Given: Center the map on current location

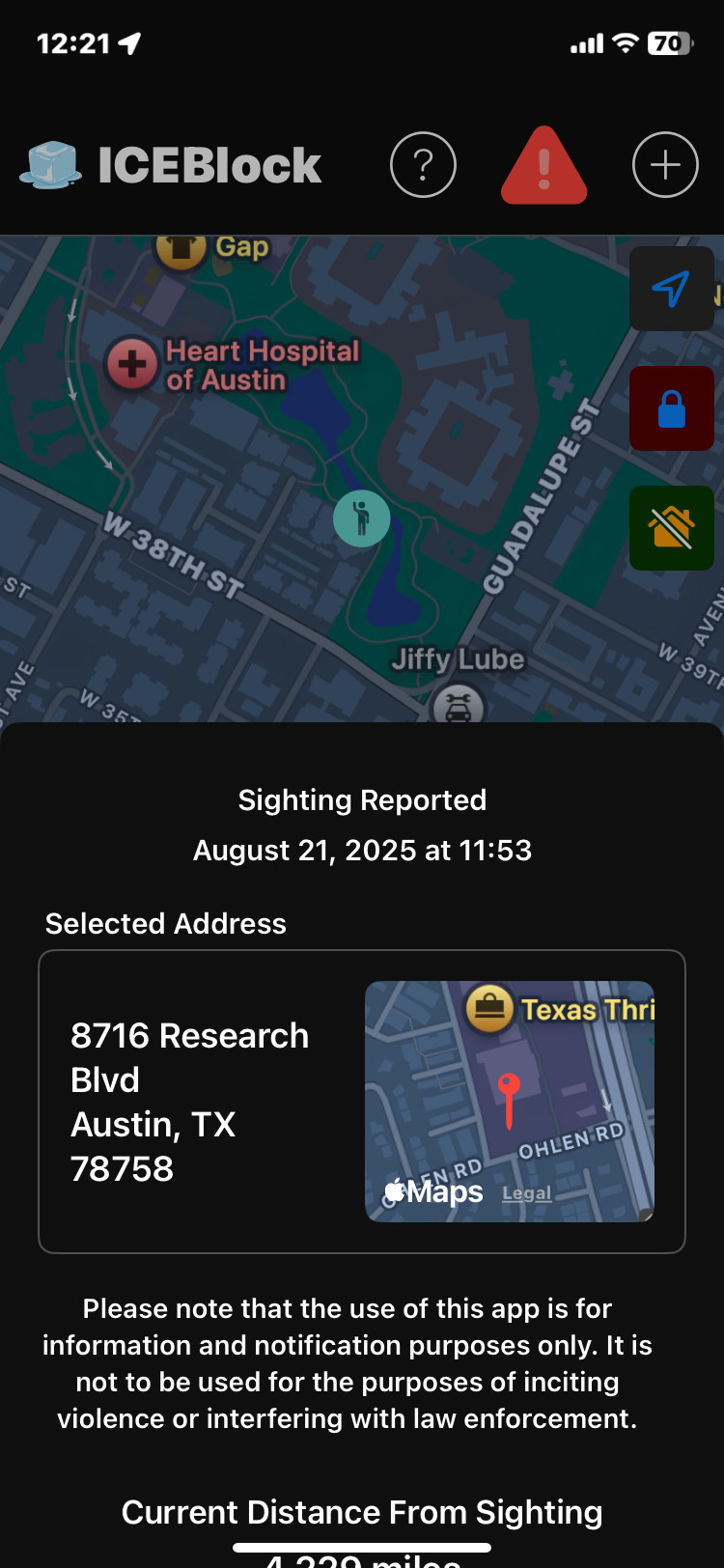Looking at the screenshot, I should click(671, 289).
